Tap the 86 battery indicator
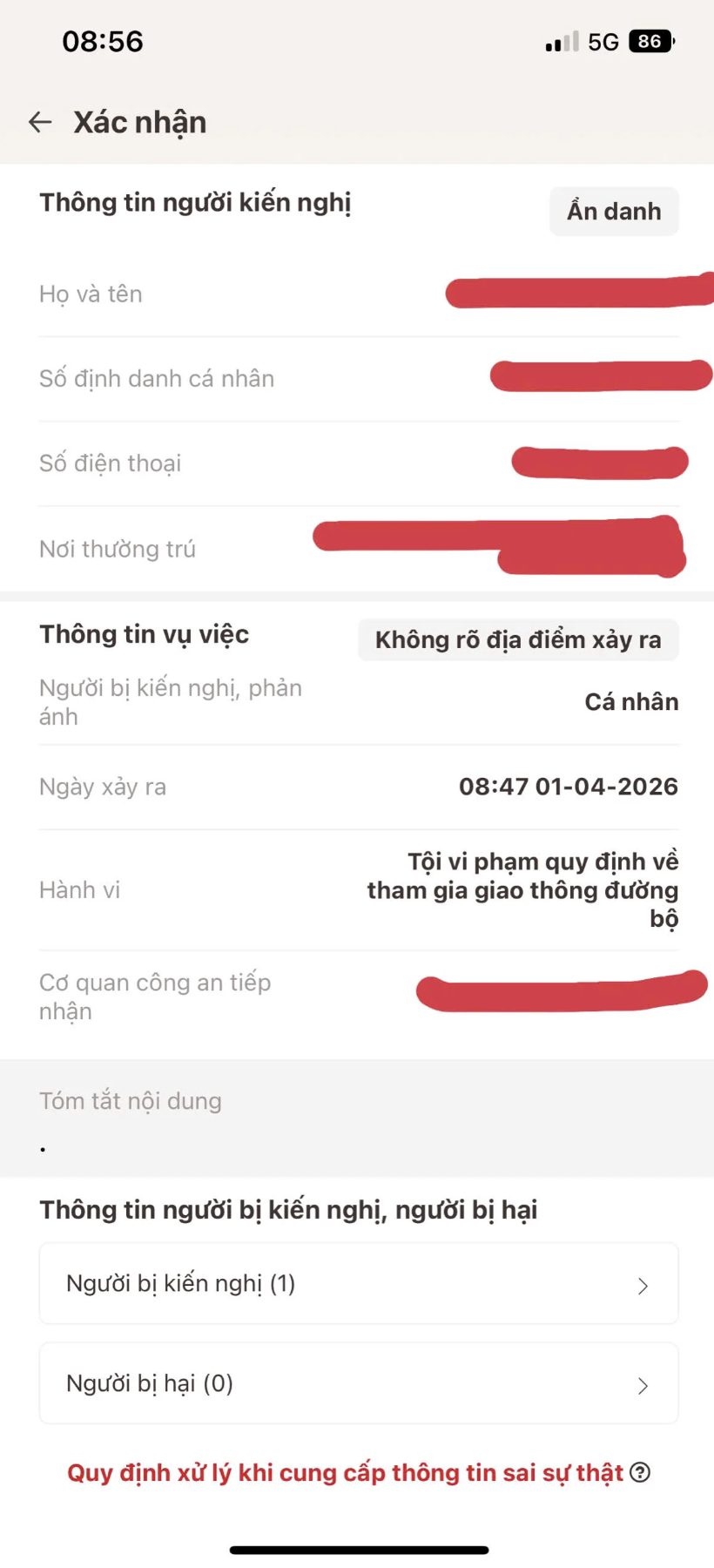Screen dimensions: 714x1568 click(x=650, y=40)
